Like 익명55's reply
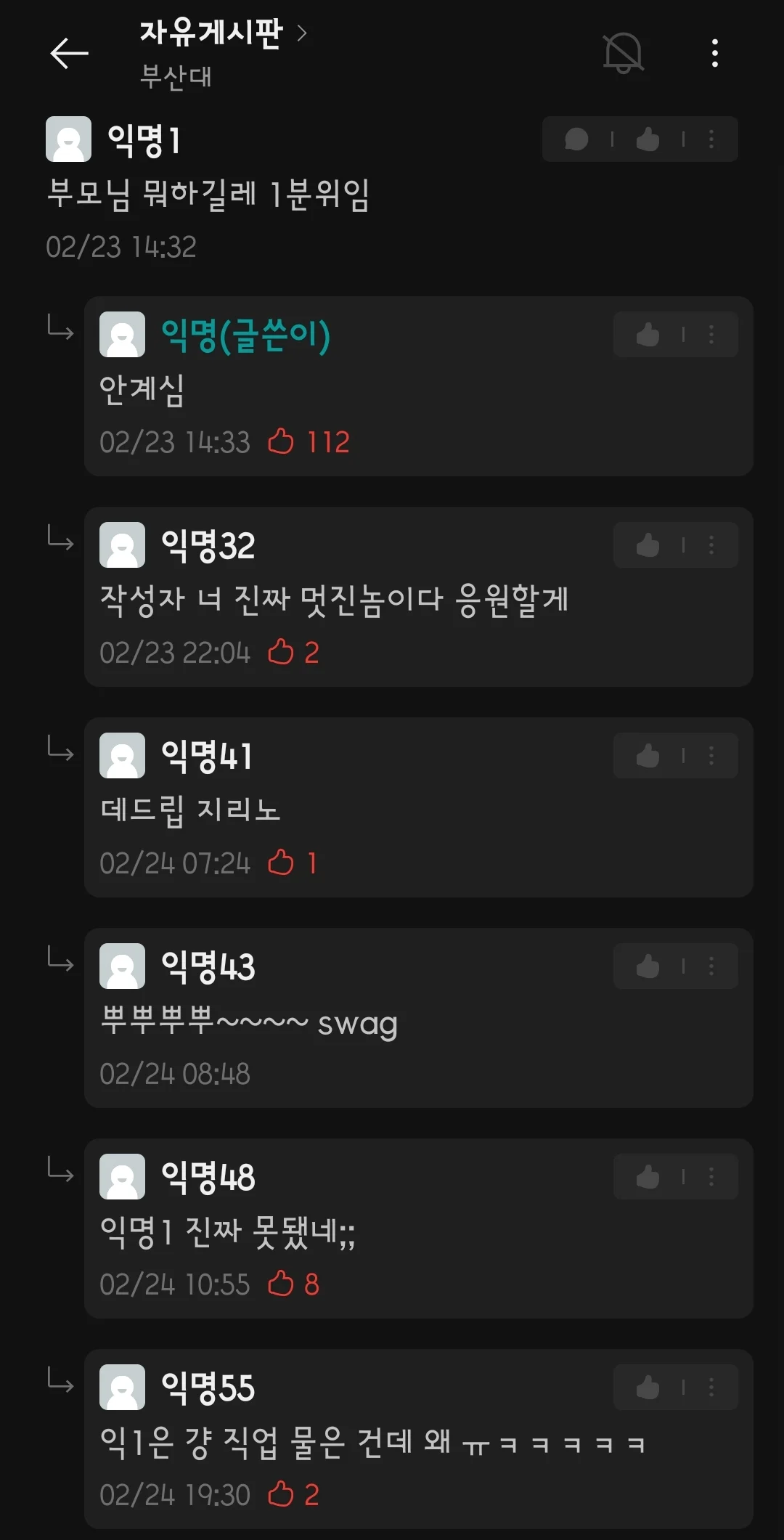Screen dimensions: 784x1540 tap(648, 1388)
